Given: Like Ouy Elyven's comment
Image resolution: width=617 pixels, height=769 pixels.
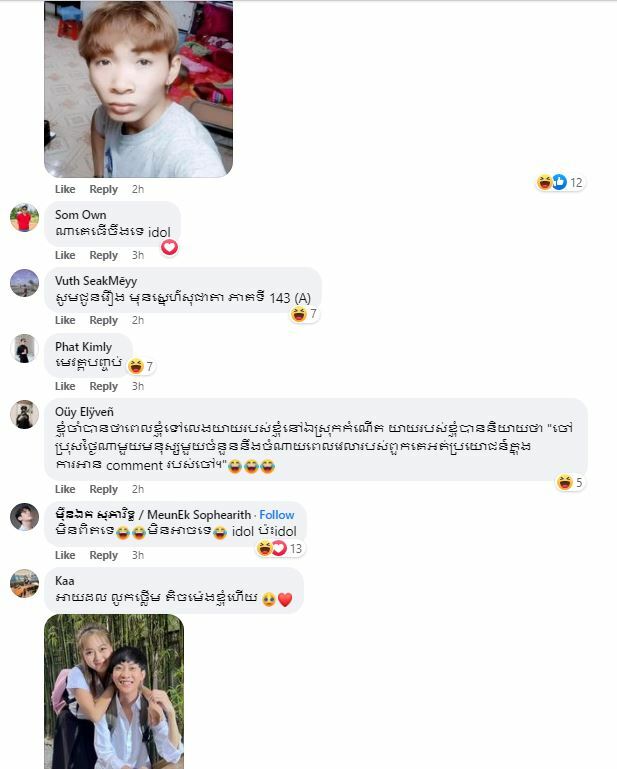Looking at the screenshot, I should point(65,489).
